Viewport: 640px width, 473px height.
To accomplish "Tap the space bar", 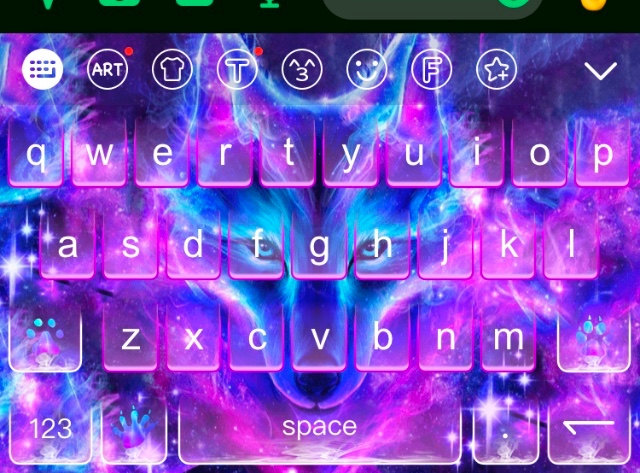I will pyautogui.click(x=319, y=429).
